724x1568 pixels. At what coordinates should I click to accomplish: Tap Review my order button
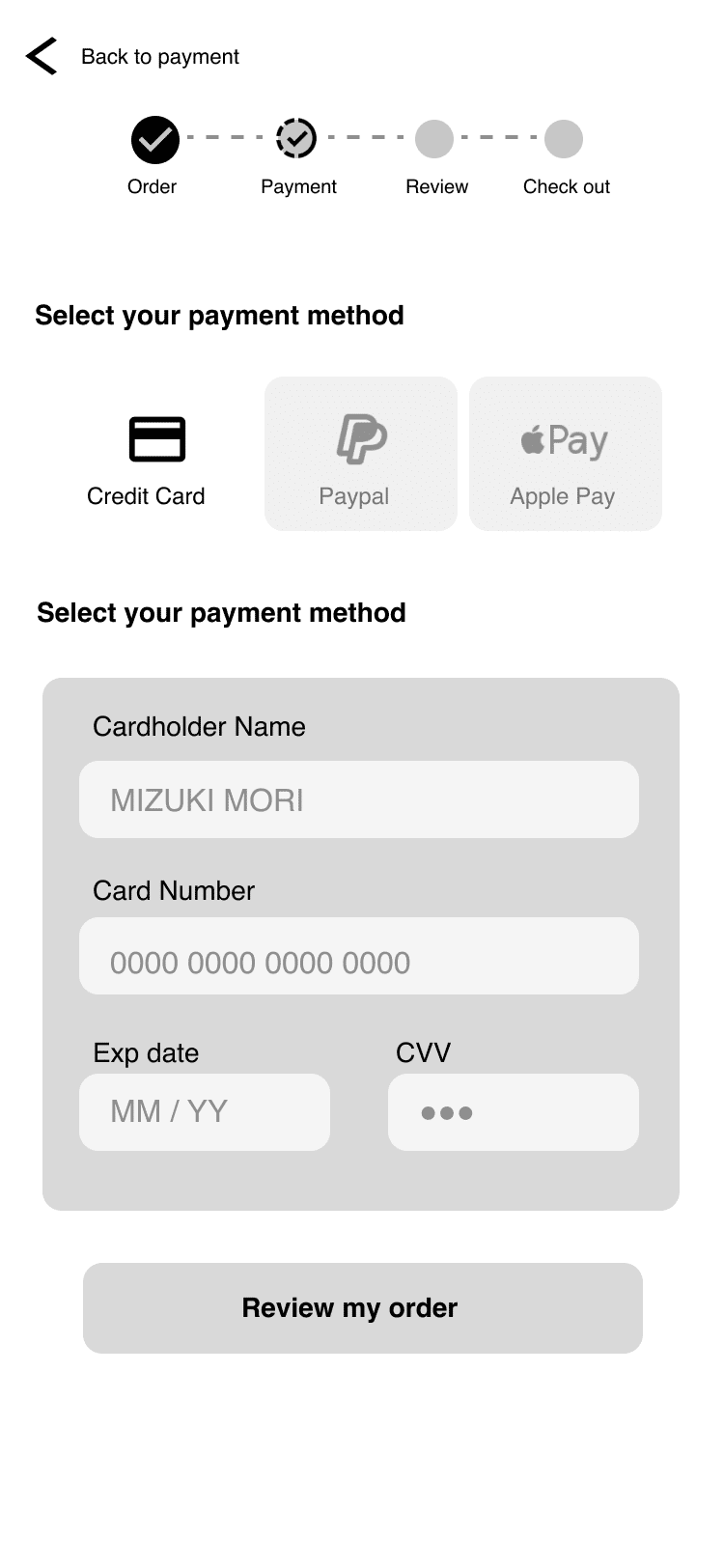tap(363, 1308)
